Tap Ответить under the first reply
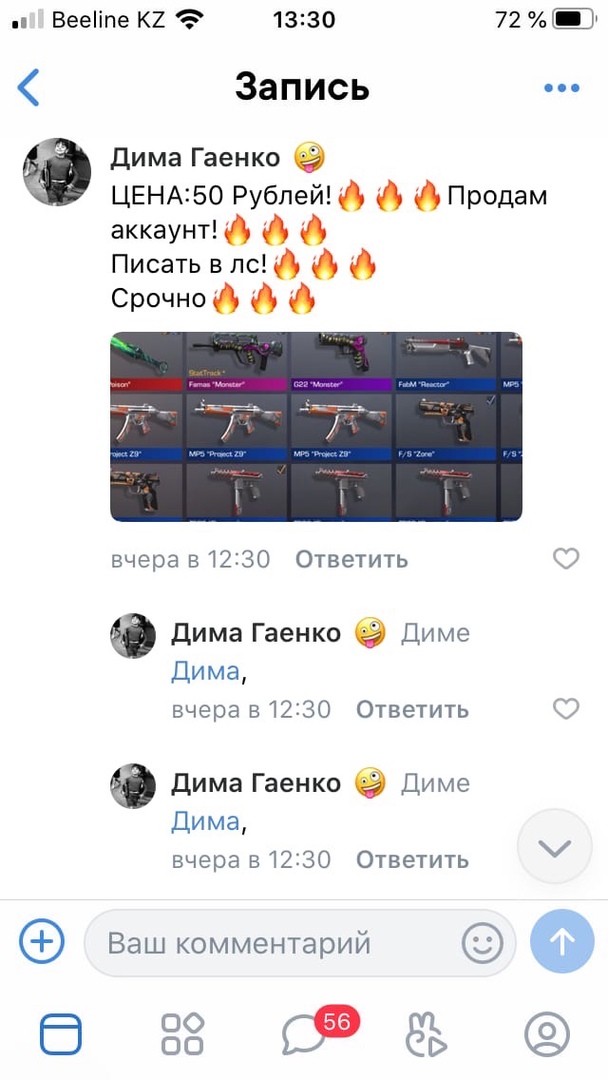This screenshot has width=608, height=1080. (x=412, y=710)
